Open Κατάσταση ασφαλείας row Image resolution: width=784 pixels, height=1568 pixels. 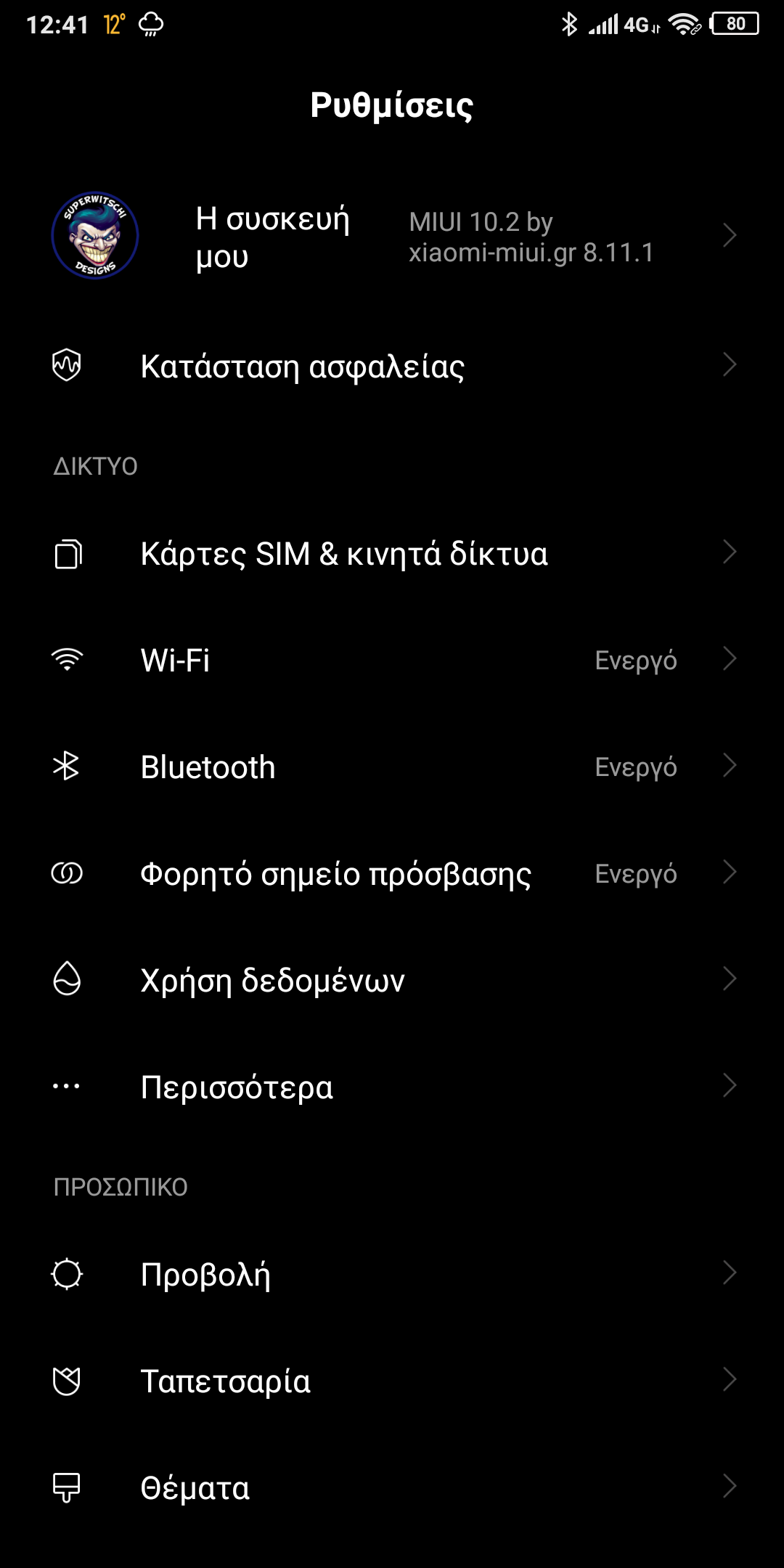392,366
